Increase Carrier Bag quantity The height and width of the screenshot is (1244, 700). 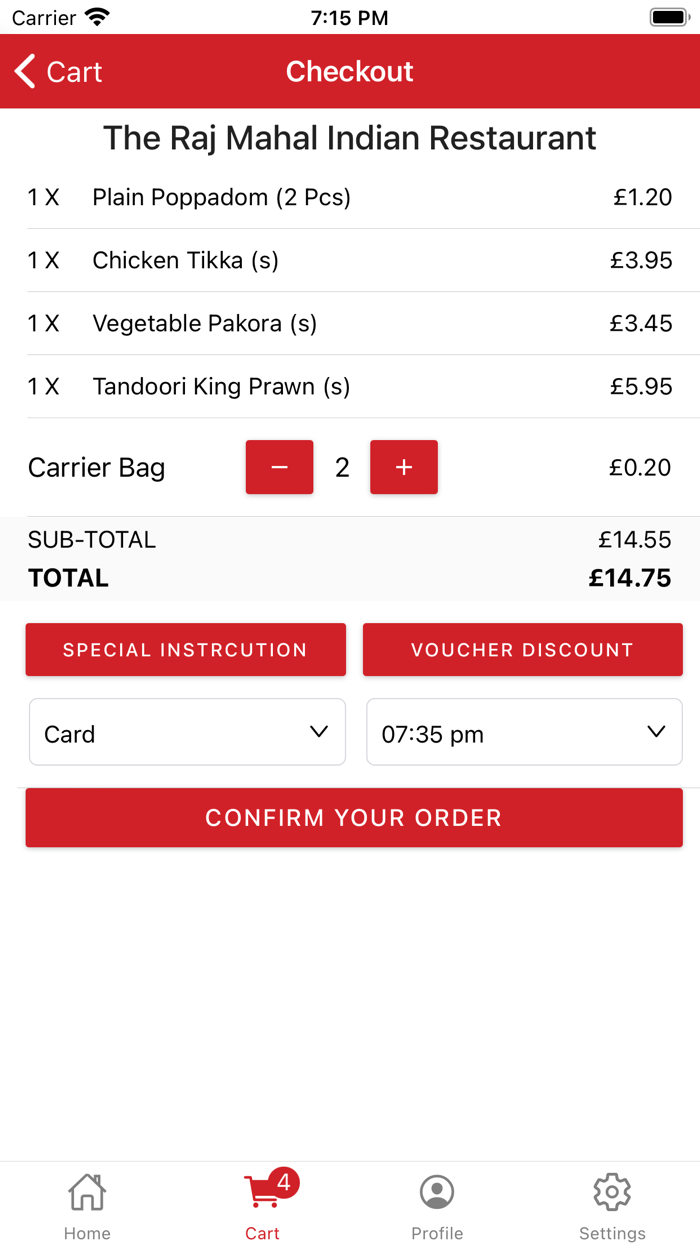tap(404, 467)
